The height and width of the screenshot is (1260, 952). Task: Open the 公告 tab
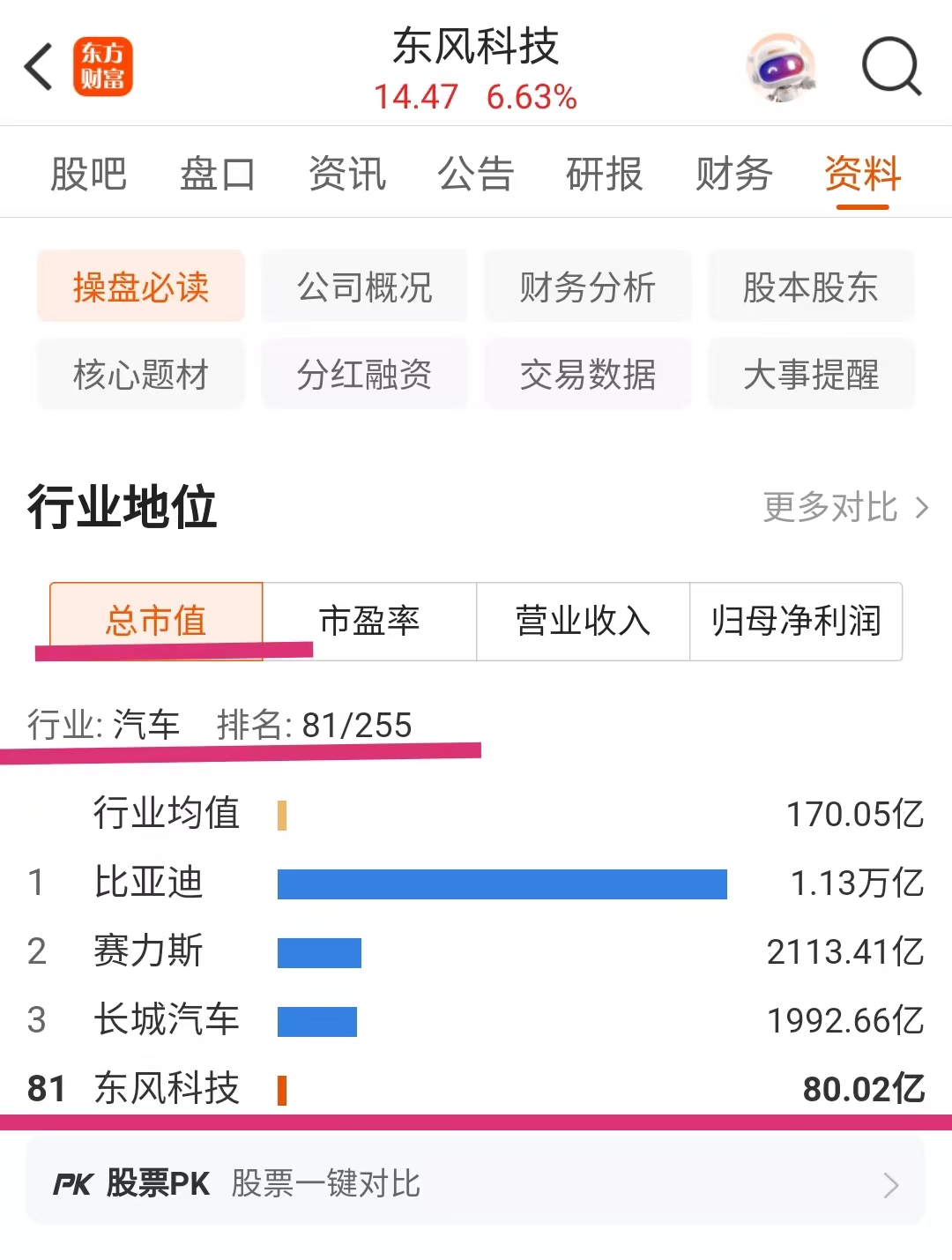pyautogui.click(x=476, y=174)
